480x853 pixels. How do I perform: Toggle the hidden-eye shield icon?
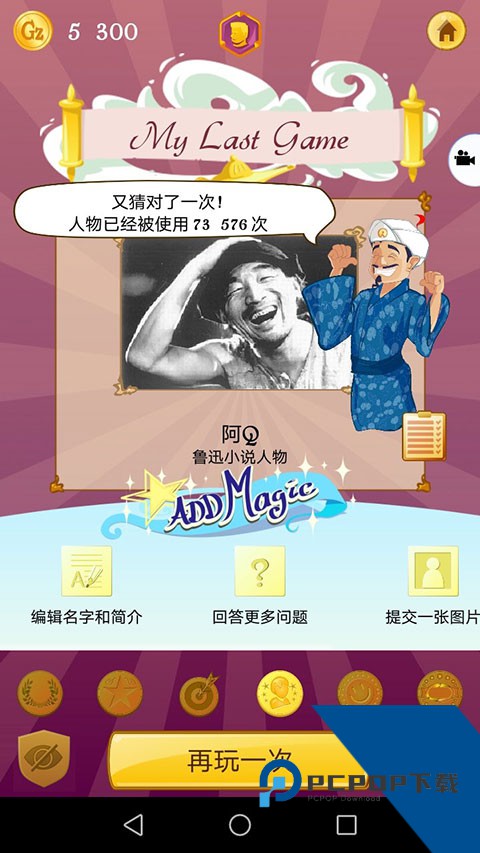(x=44, y=758)
